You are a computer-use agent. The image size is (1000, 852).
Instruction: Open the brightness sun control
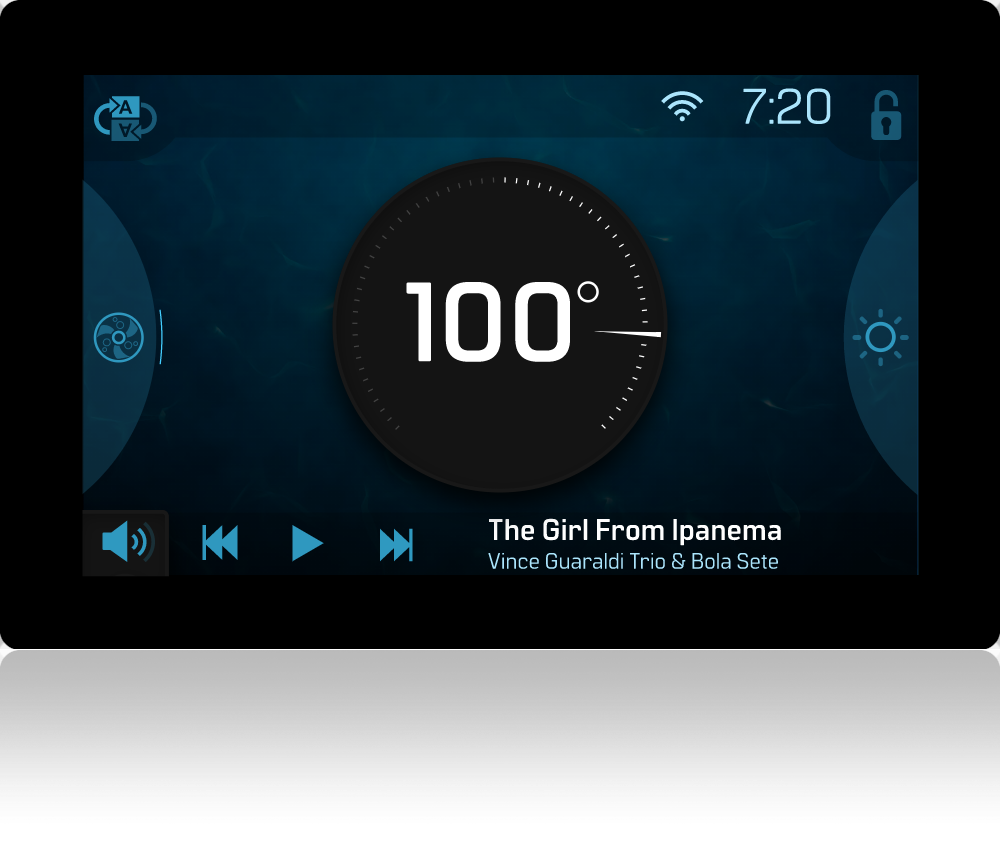880,337
